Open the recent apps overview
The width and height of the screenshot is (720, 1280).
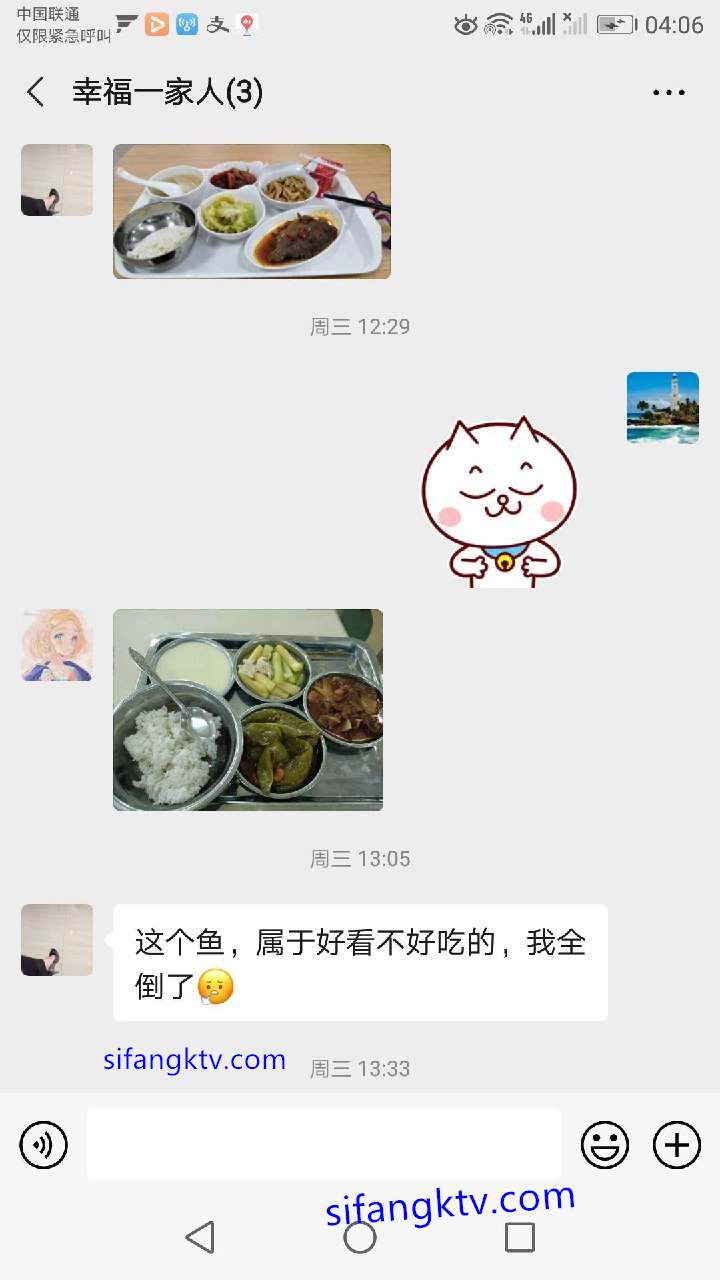coord(519,1237)
